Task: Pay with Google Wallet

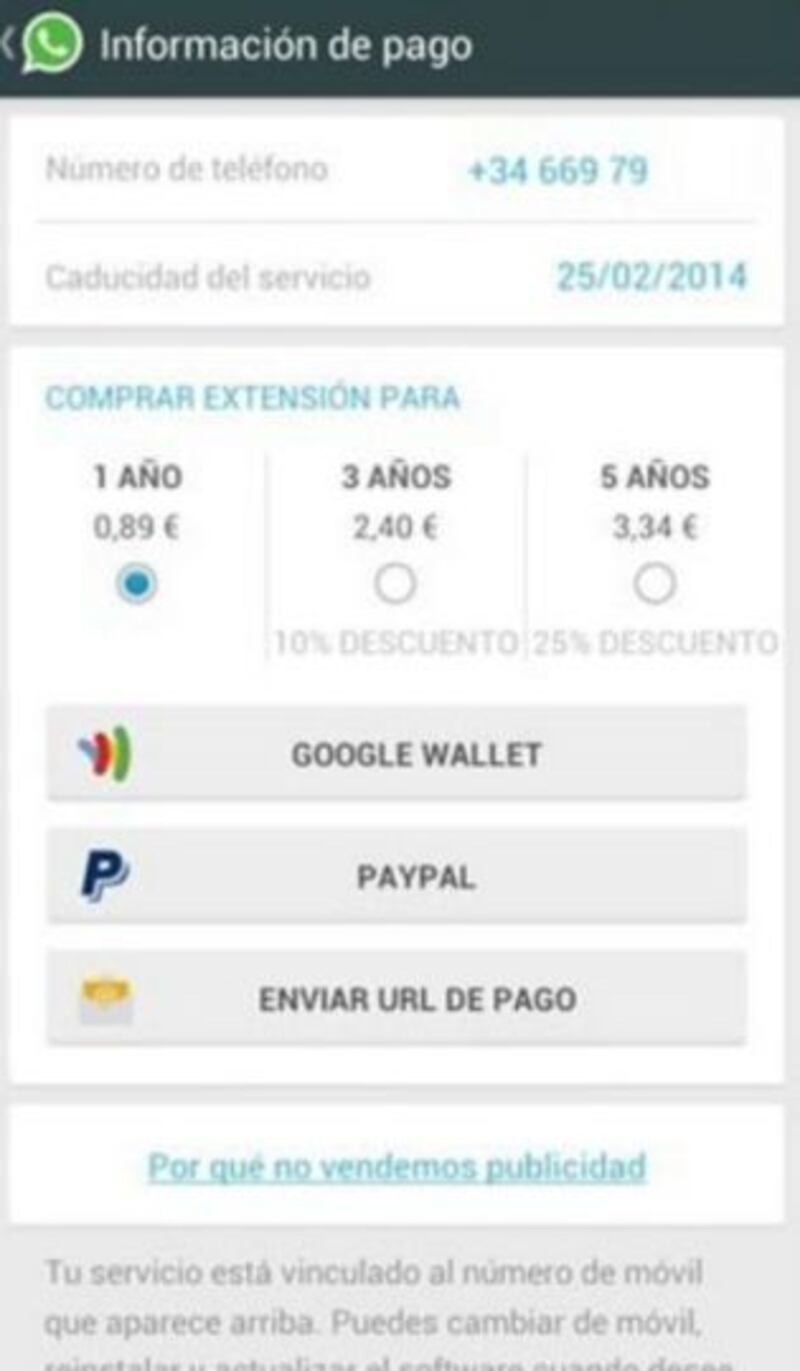Action: click(396, 754)
